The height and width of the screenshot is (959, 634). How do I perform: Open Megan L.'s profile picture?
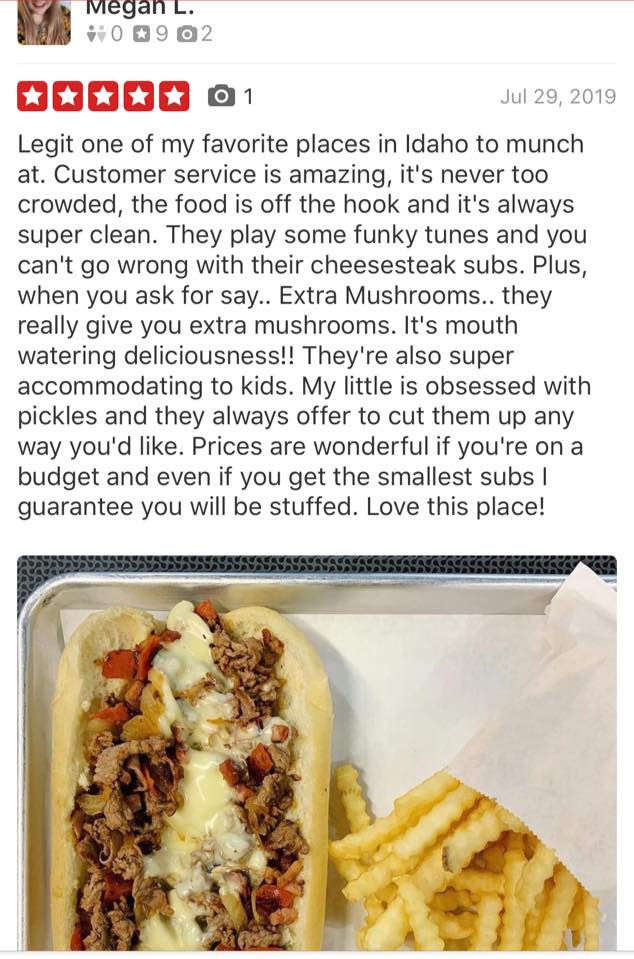(44, 22)
